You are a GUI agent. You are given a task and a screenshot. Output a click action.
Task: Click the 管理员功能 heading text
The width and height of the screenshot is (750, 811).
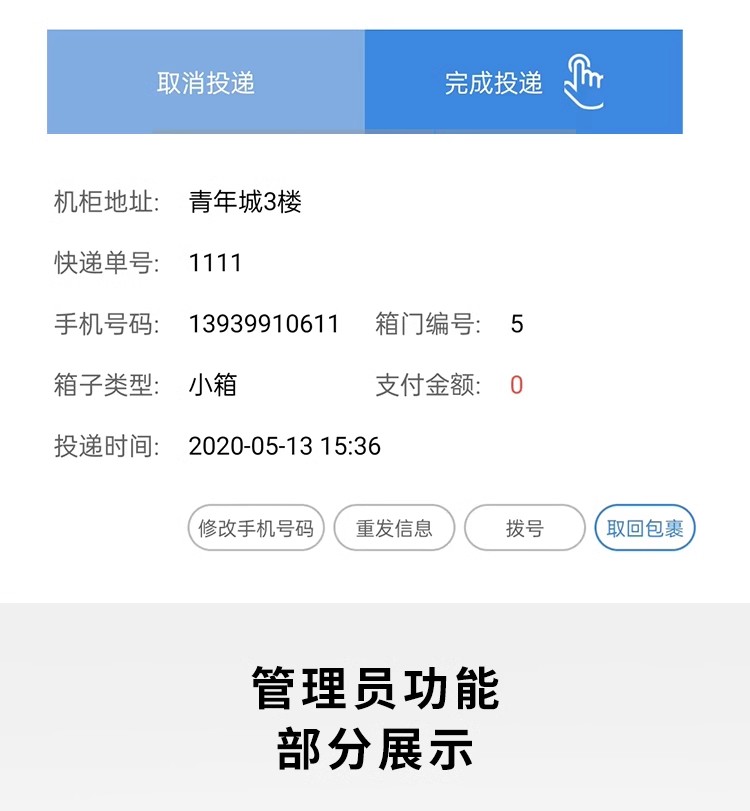point(375,685)
